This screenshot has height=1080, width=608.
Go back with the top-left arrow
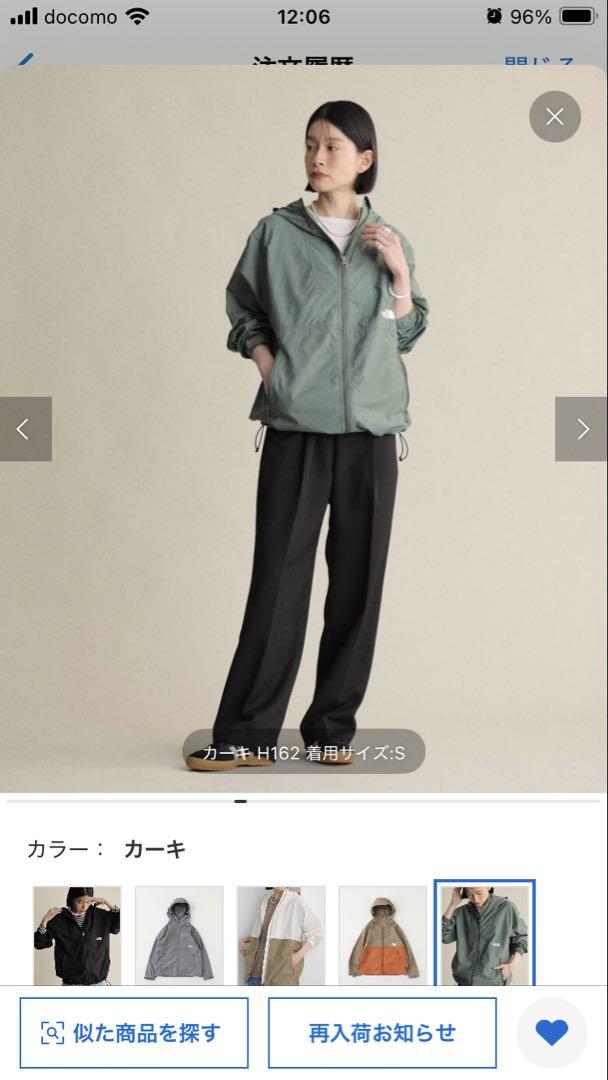point(25,59)
